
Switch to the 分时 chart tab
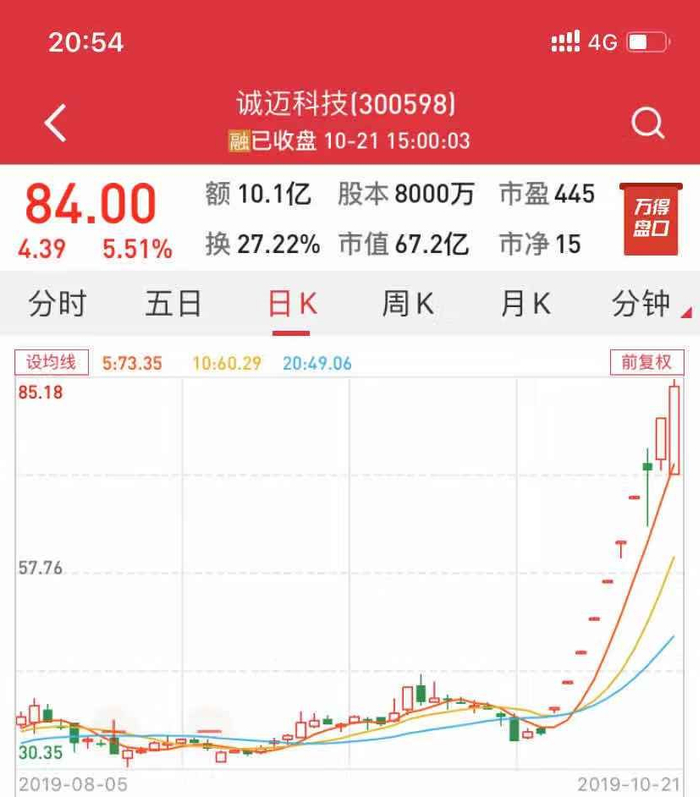[58, 304]
